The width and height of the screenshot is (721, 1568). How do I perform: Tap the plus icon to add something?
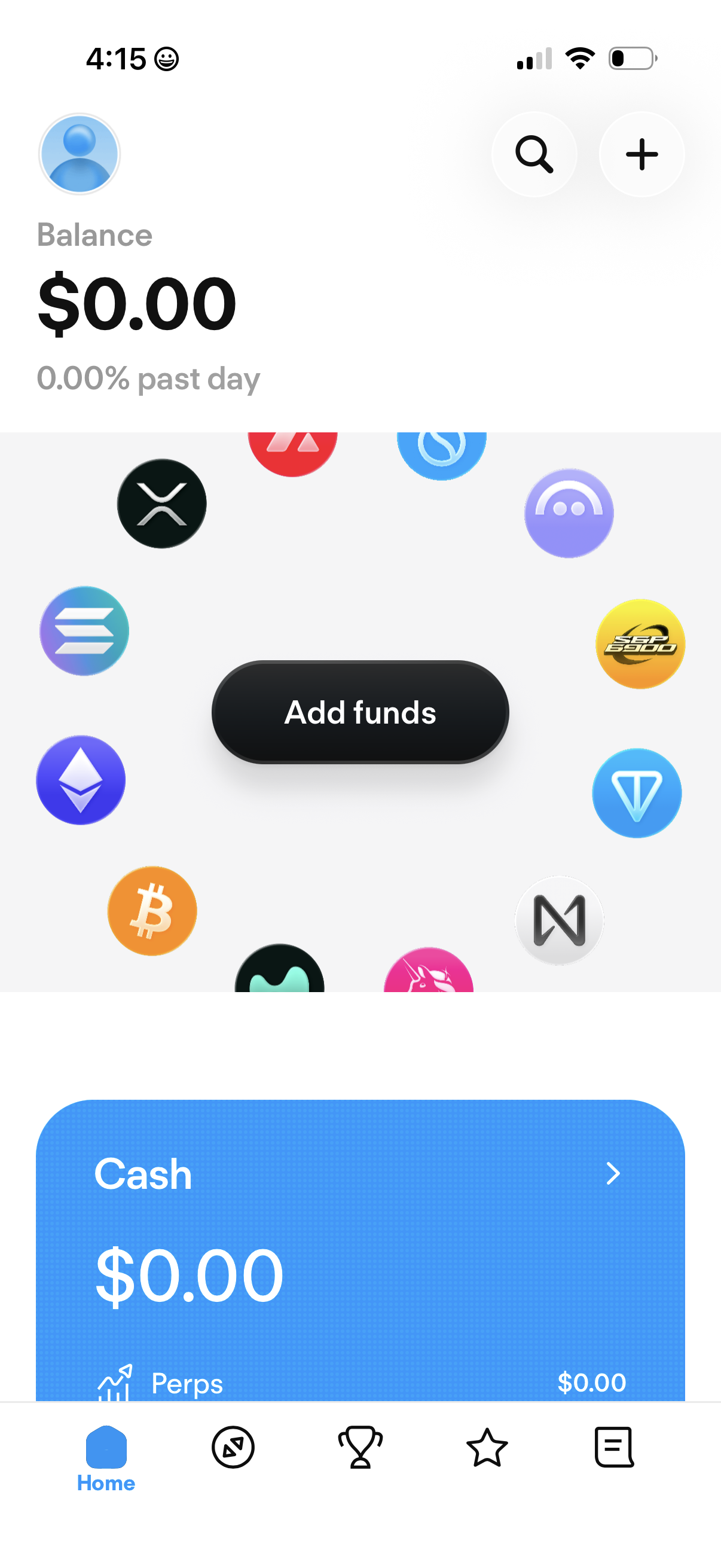tap(642, 154)
